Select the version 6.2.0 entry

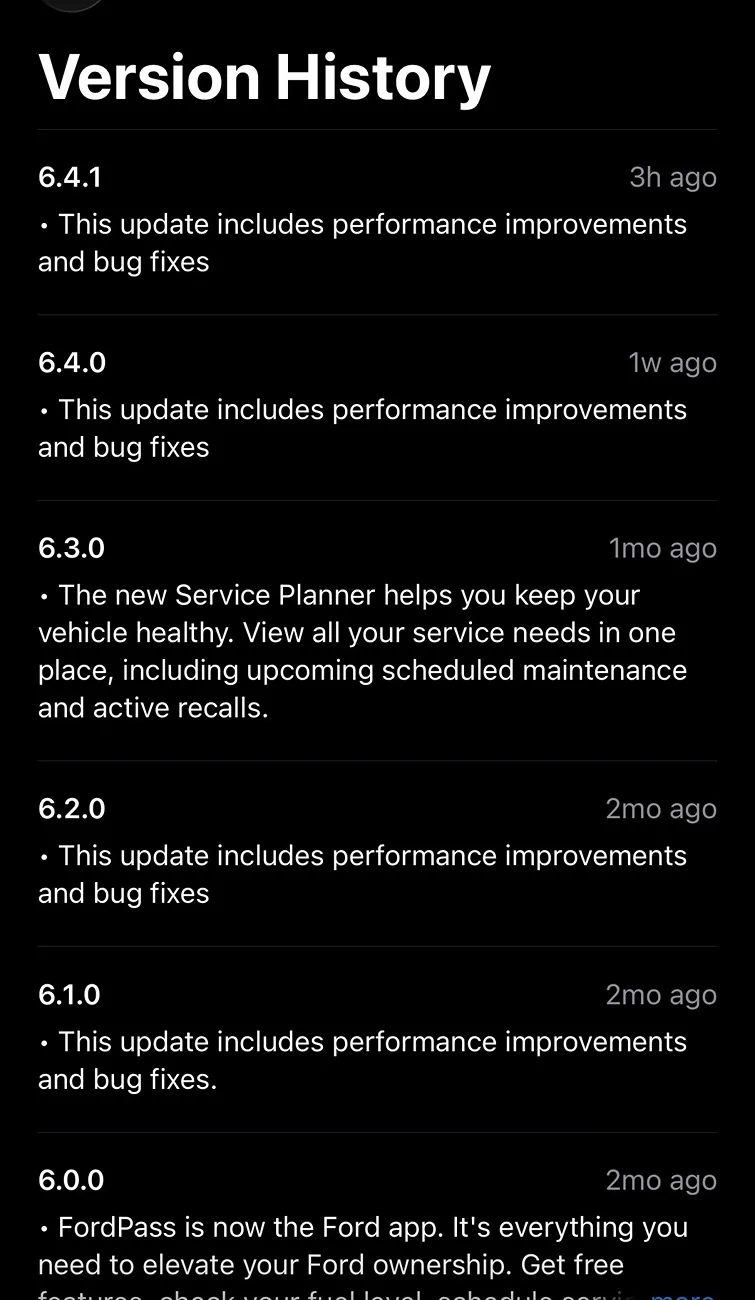point(71,808)
